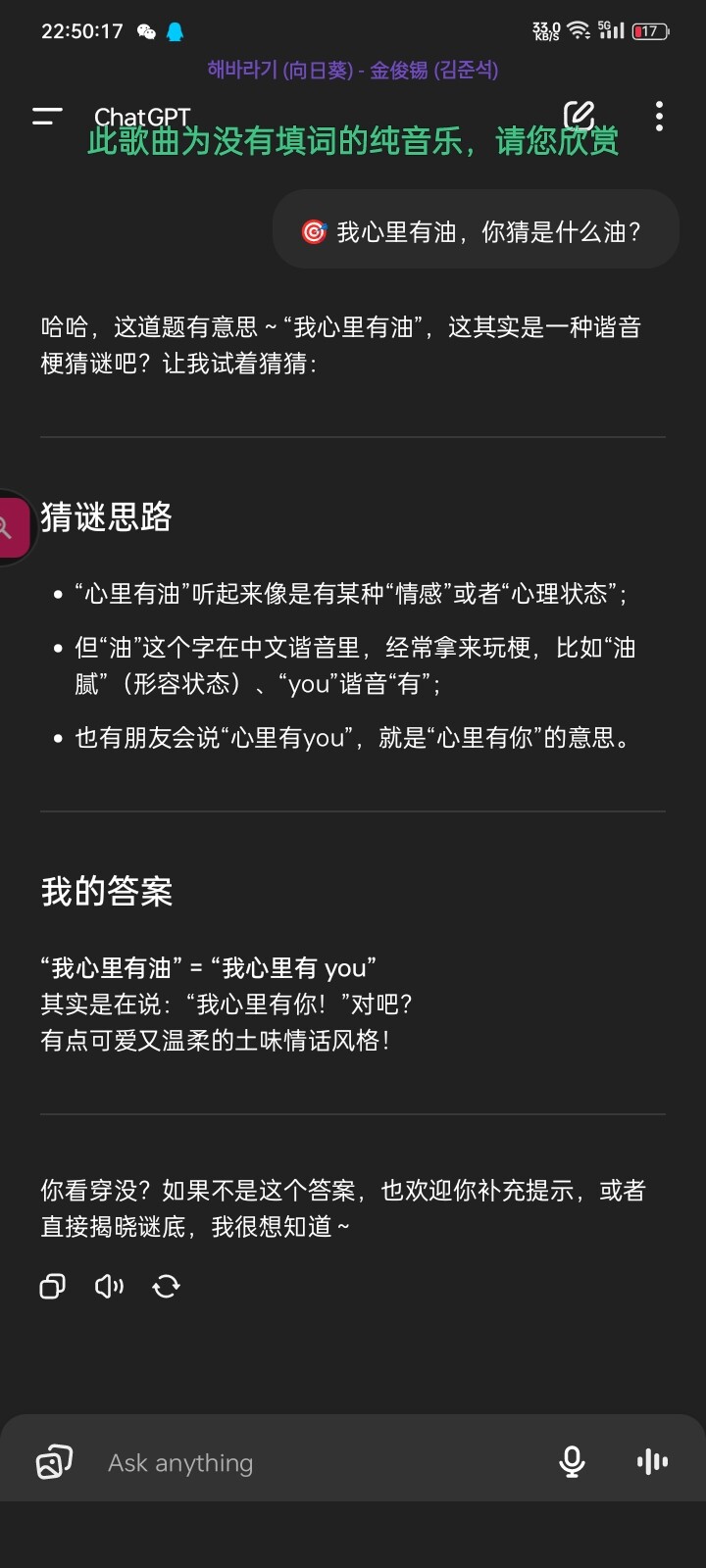Start a new chat with compose icon
The image size is (706, 1568).
tap(579, 116)
